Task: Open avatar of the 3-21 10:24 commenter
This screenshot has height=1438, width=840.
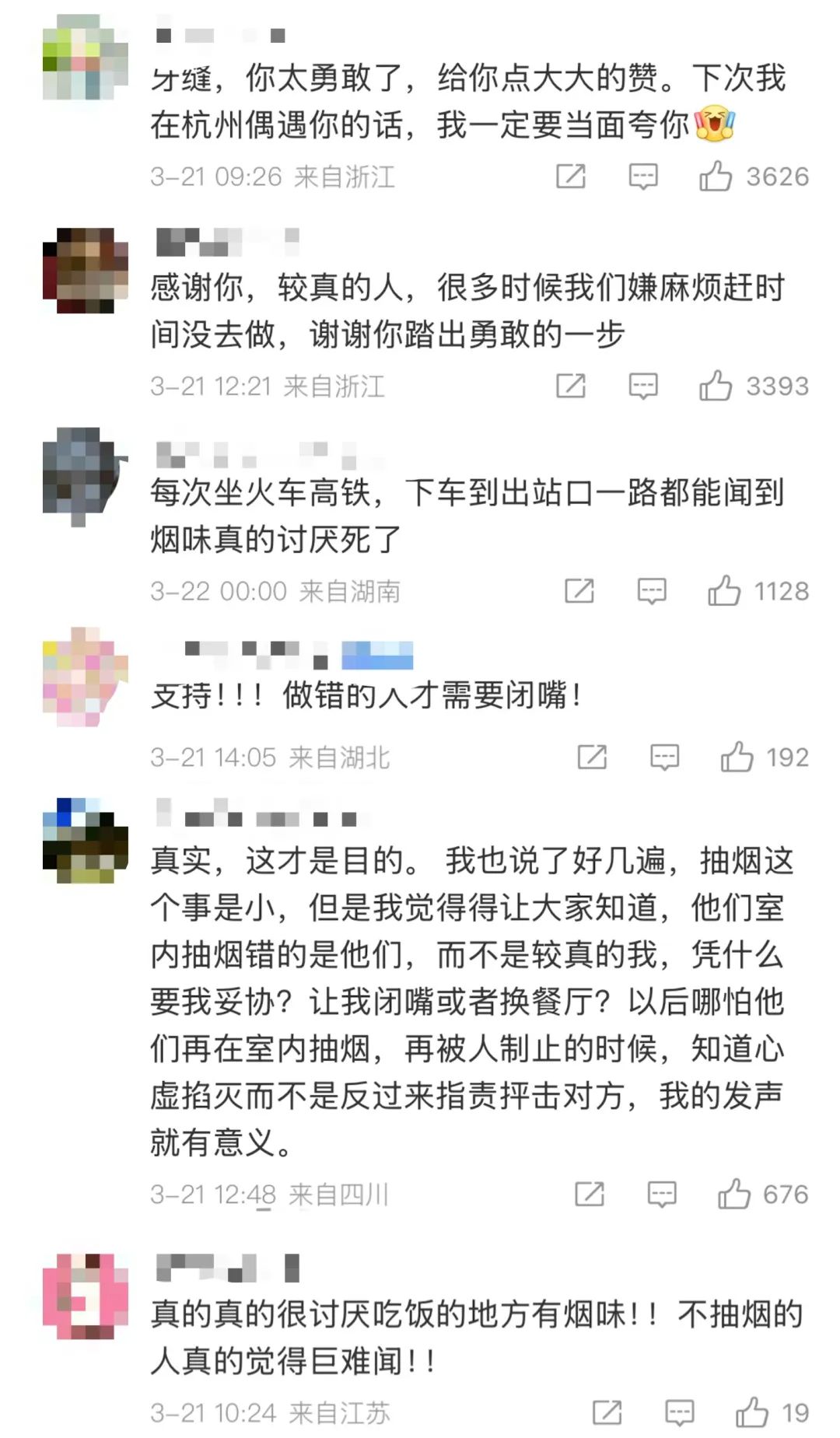Action: (85, 1296)
